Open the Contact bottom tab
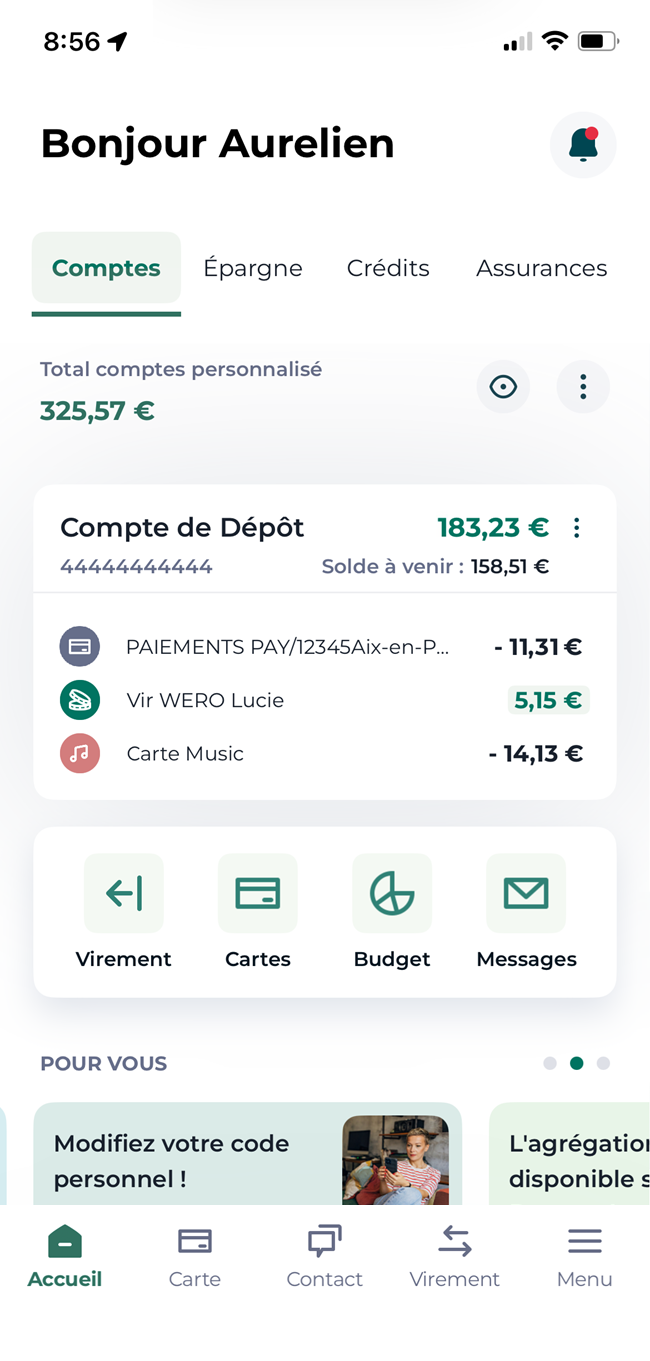This screenshot has width=650, height=1361. click(325, 1256)
